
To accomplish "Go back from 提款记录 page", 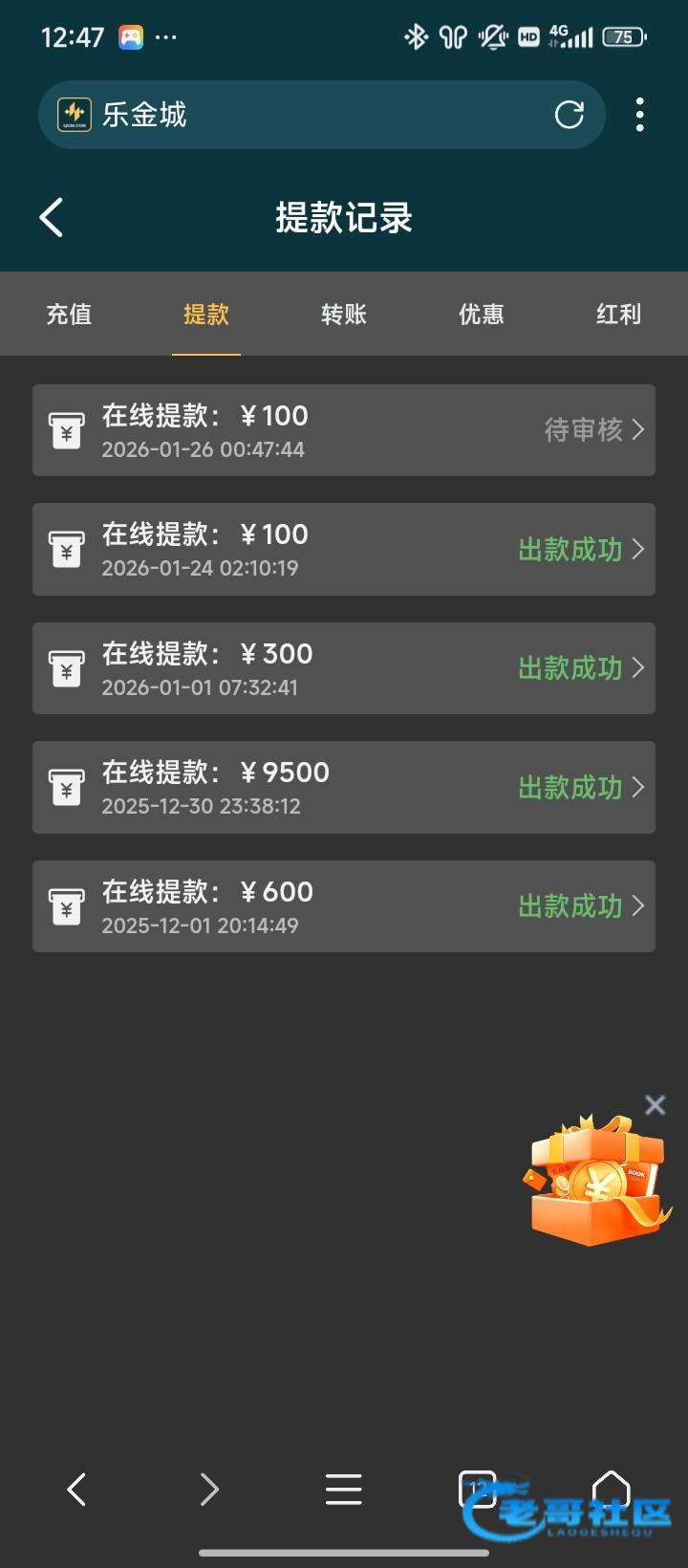I will coord(52,218).
